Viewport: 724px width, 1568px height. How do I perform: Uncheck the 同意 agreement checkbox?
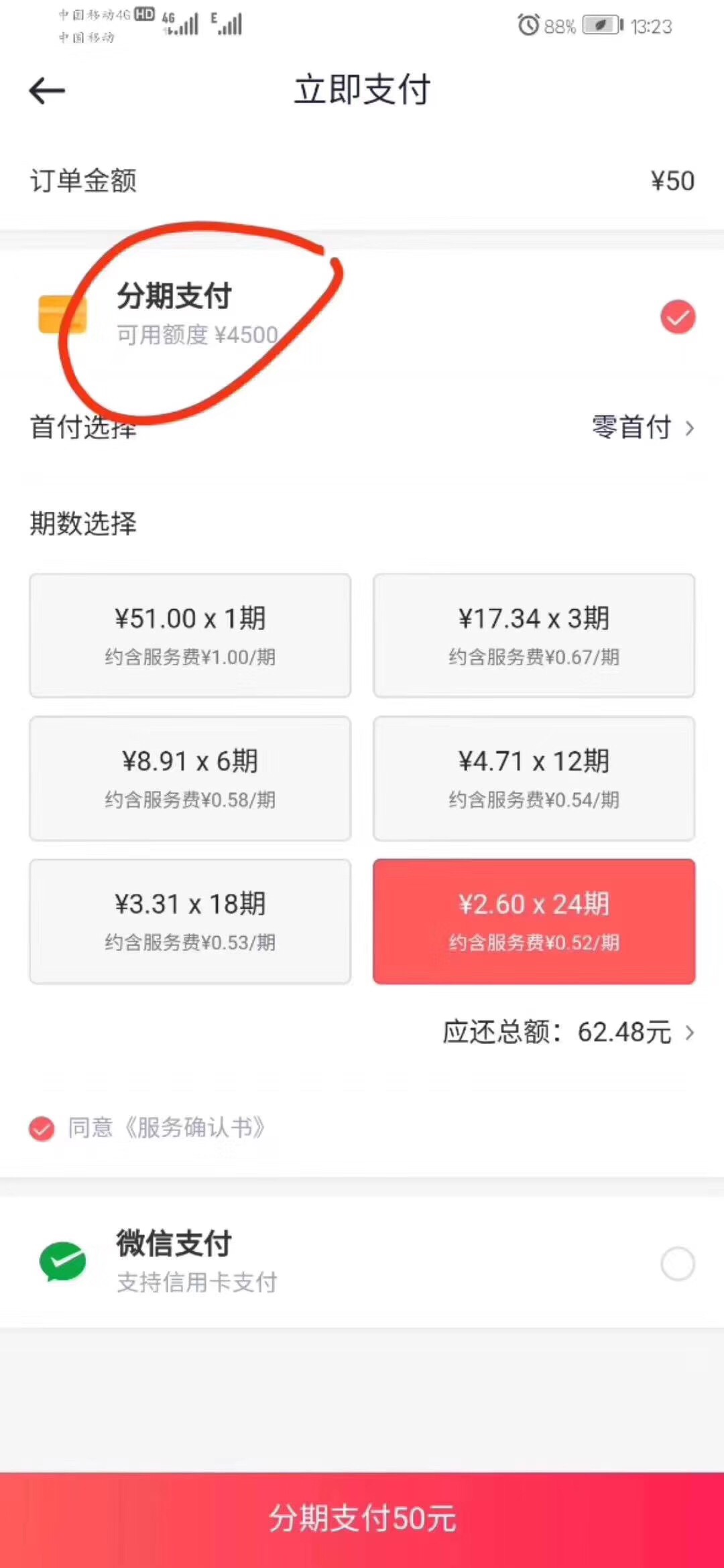coord(42,1128)
